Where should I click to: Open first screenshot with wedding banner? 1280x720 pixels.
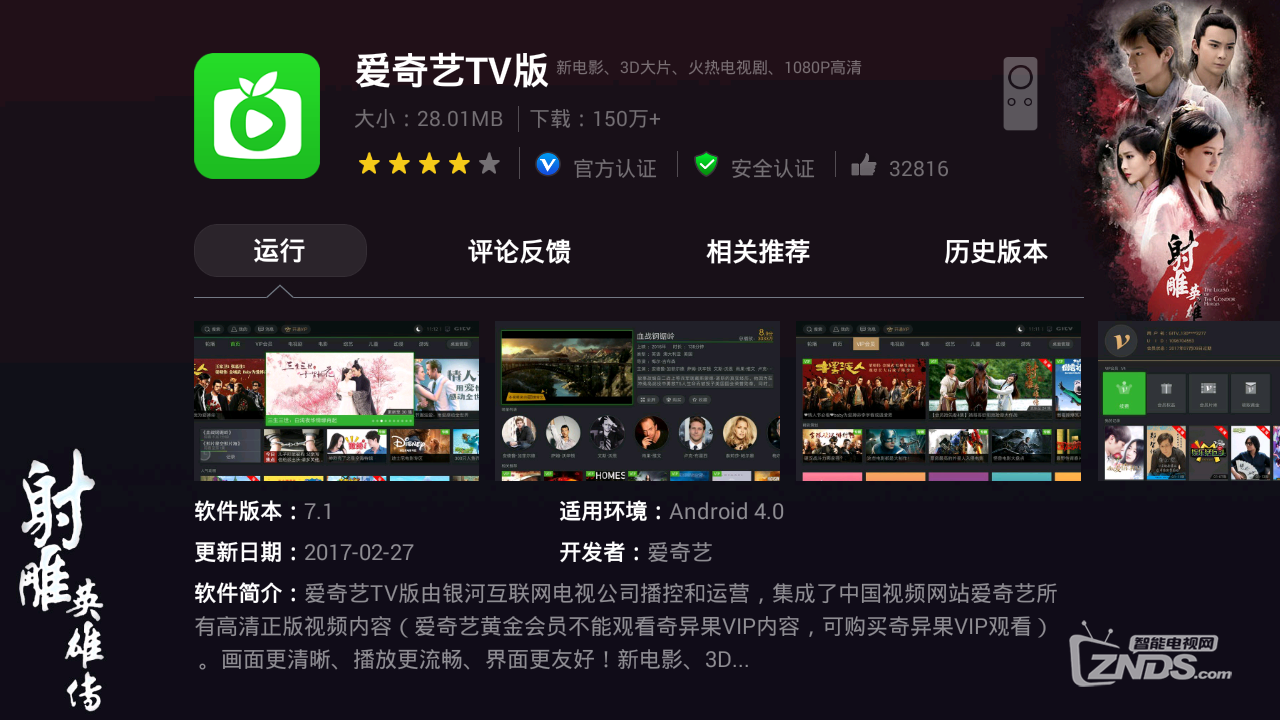[336, 401]
